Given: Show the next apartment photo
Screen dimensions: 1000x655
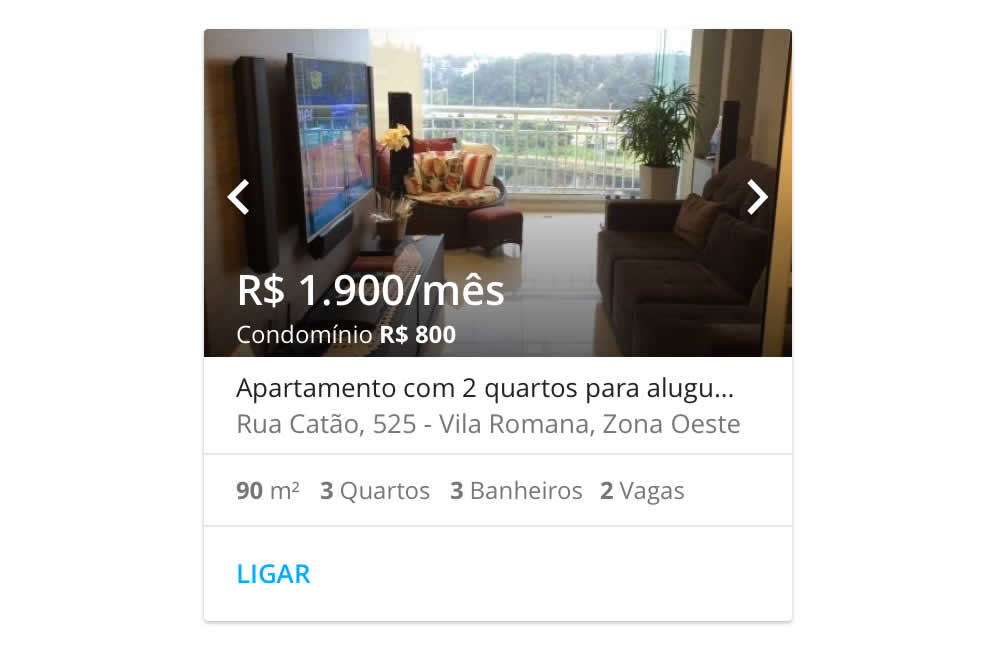Looking at the screenshot, I should point(757,197).
